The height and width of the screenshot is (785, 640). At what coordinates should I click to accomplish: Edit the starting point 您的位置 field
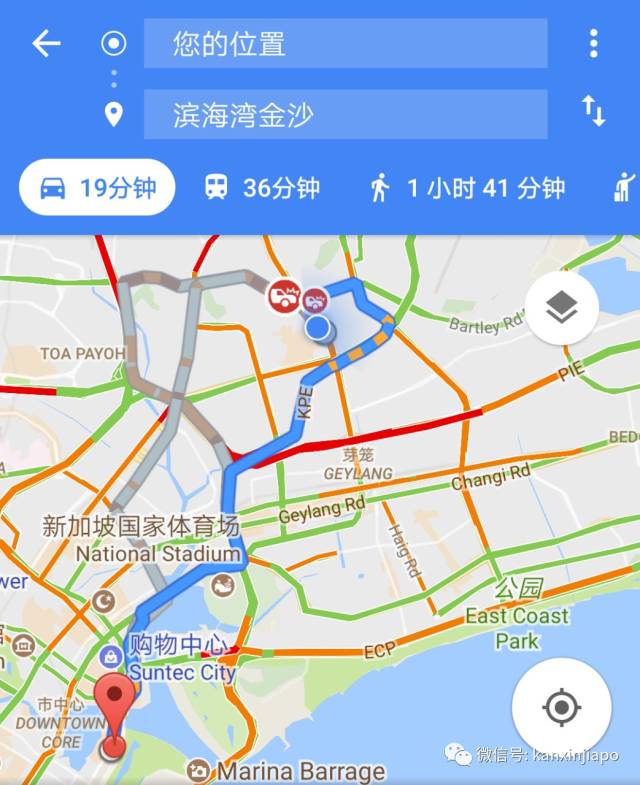tap(345, 44)
